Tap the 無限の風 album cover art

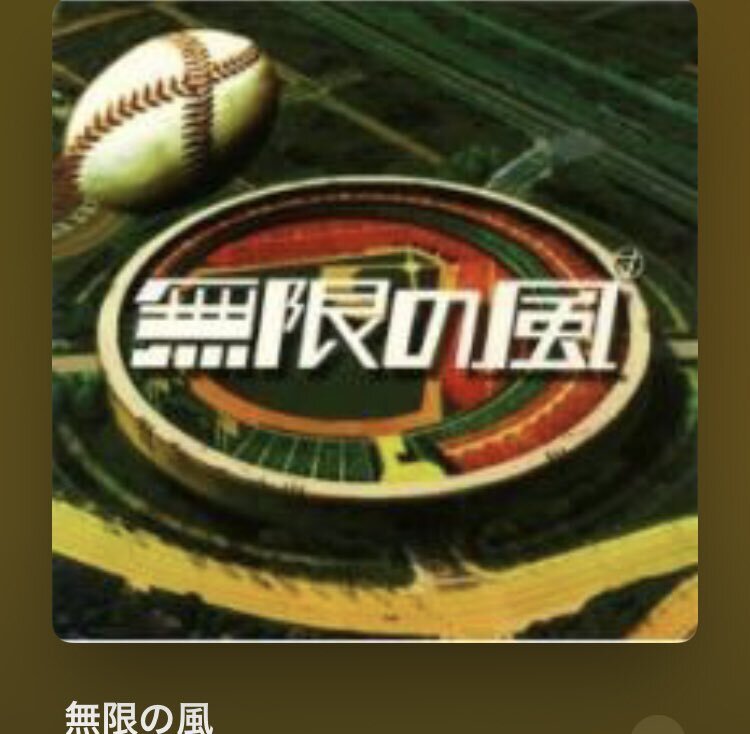tap(375, 320)
